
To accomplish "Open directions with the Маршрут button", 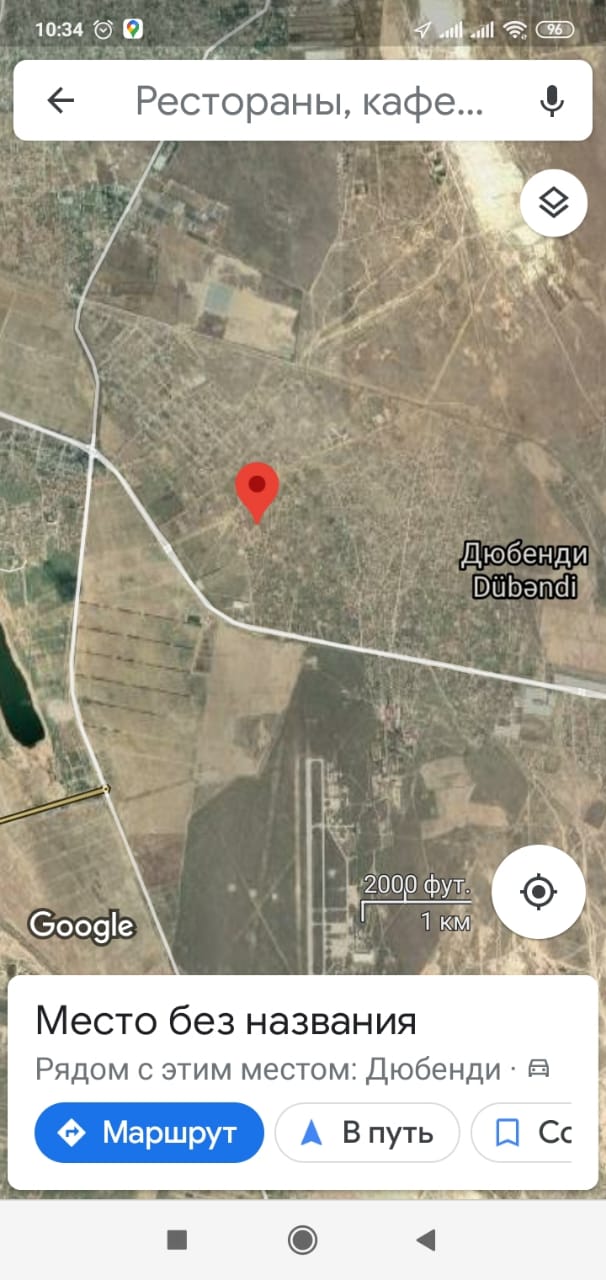I will (x=149, y=1132).
